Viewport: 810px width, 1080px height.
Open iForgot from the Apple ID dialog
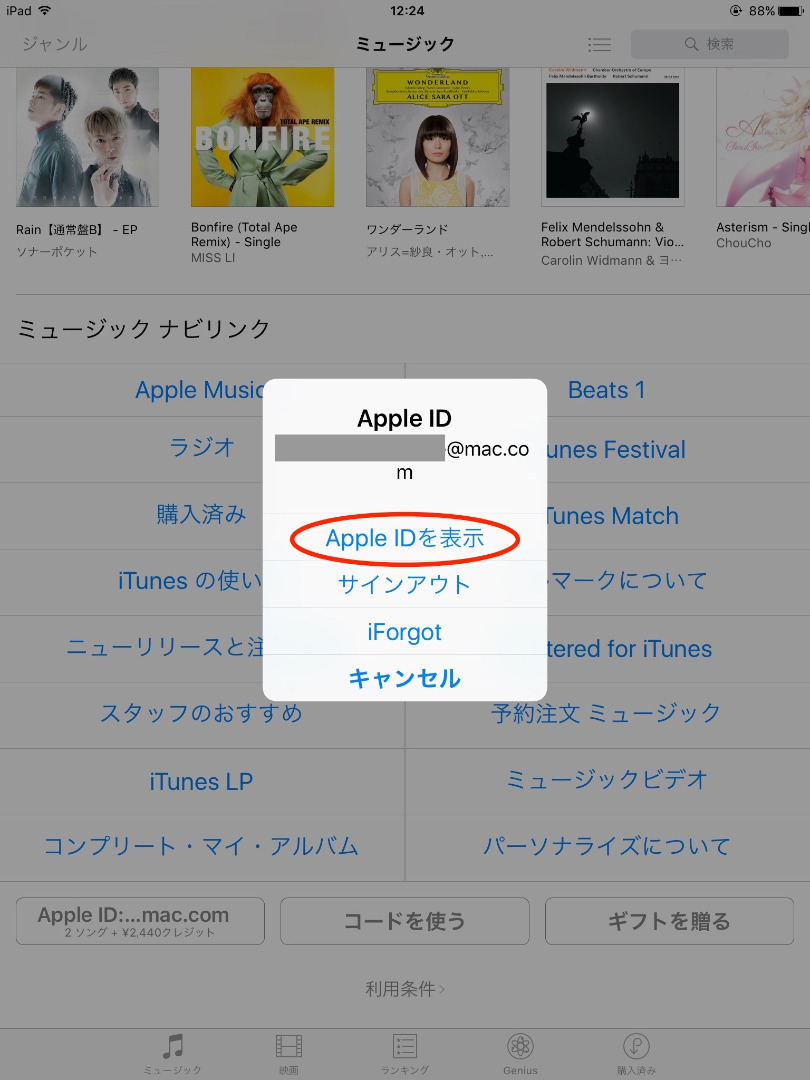(x=405, y=632)
